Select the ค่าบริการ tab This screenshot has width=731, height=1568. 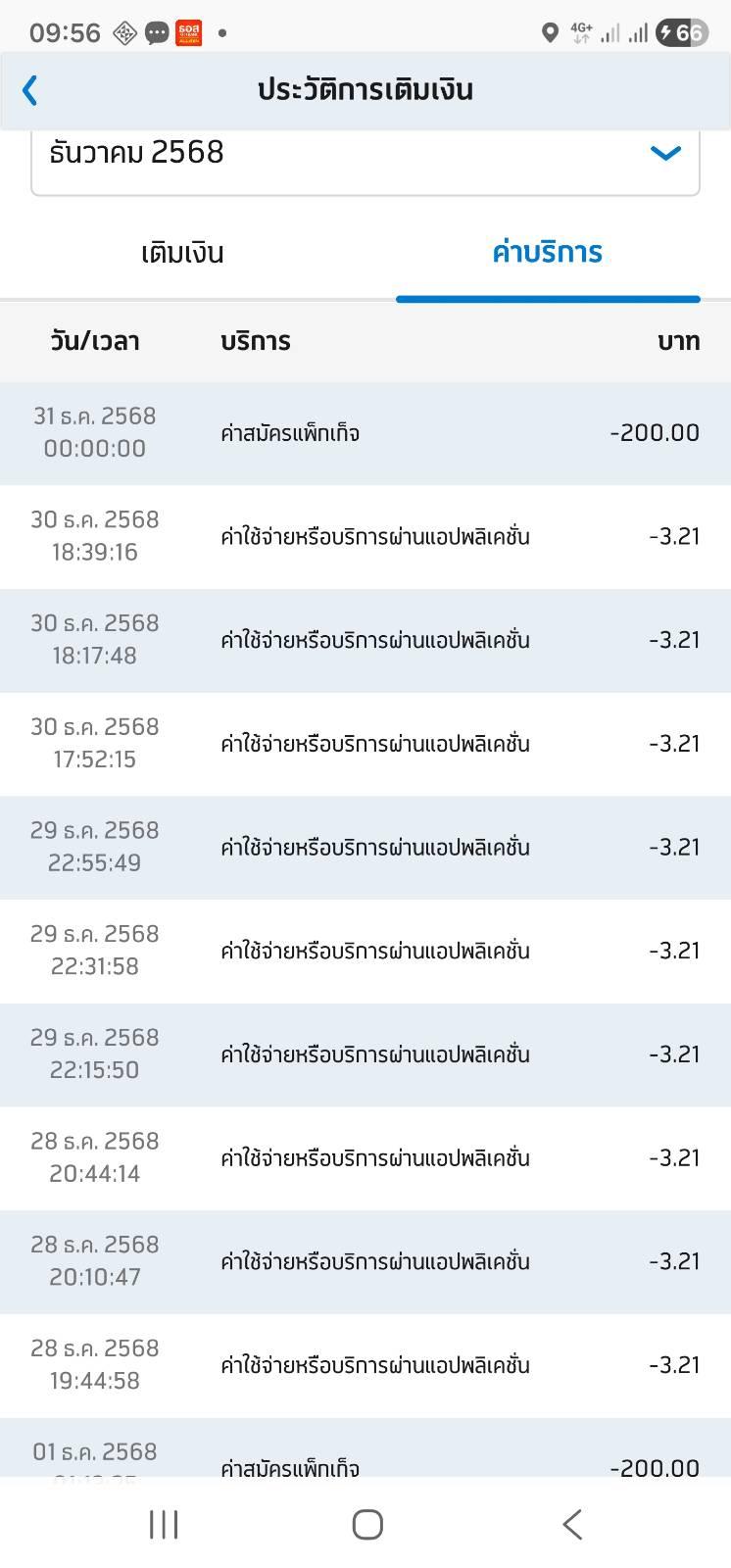[547, 253]
